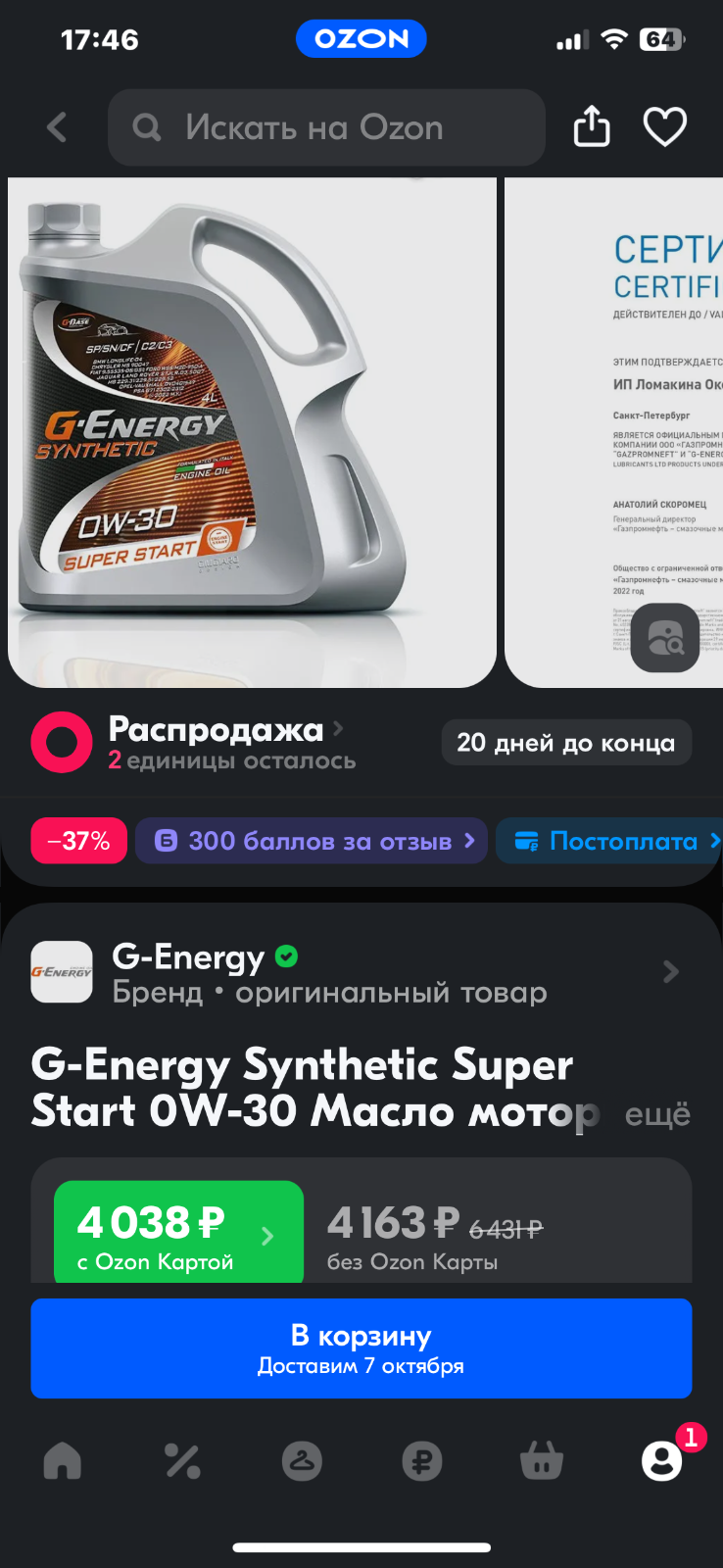Screen dimensions: 723x1568
Task: Add product to favorites with heart
Action: coord(665,126)
